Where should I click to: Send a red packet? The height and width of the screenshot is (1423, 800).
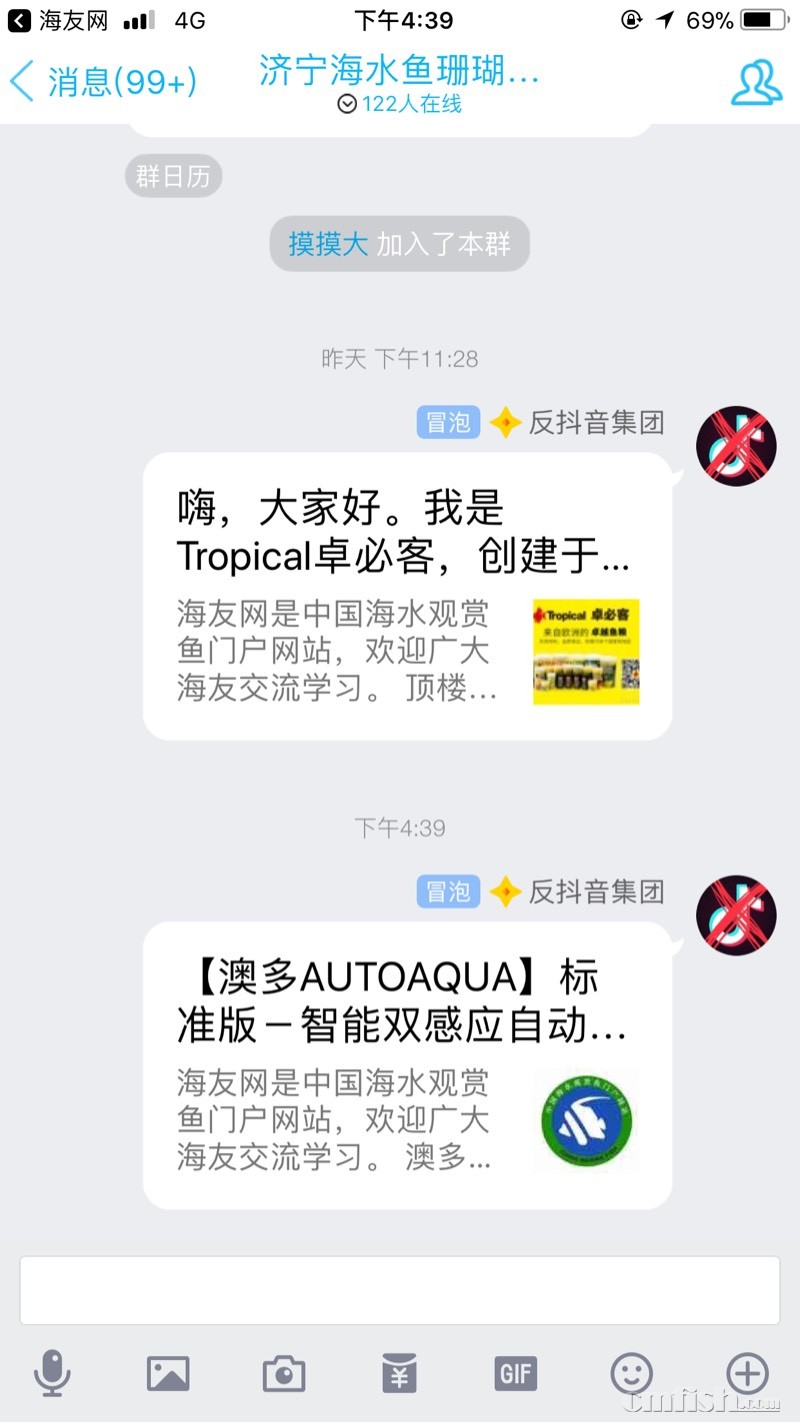pyautogui.click(x=400, y=1373)
